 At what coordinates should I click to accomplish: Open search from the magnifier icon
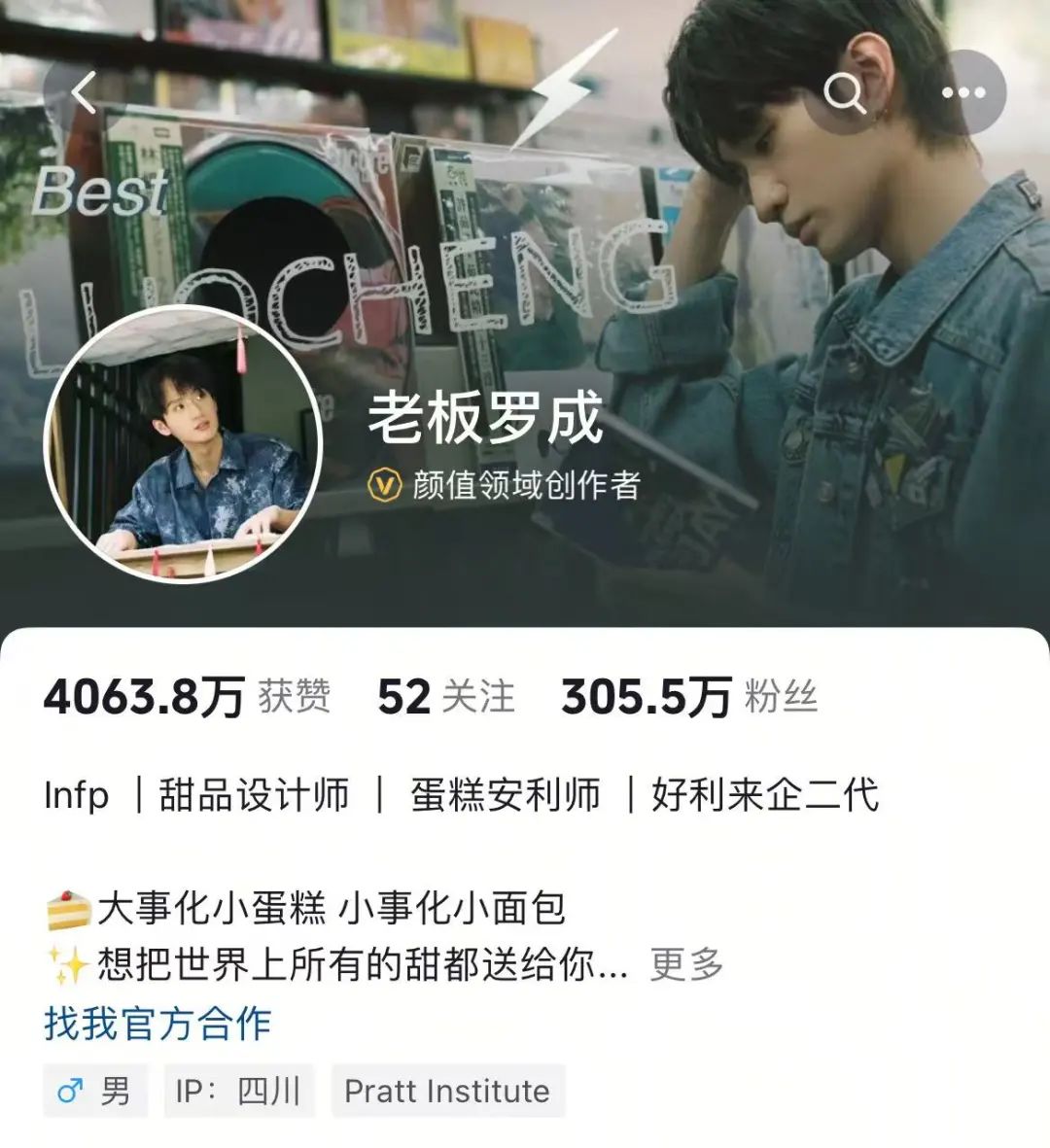844,93
